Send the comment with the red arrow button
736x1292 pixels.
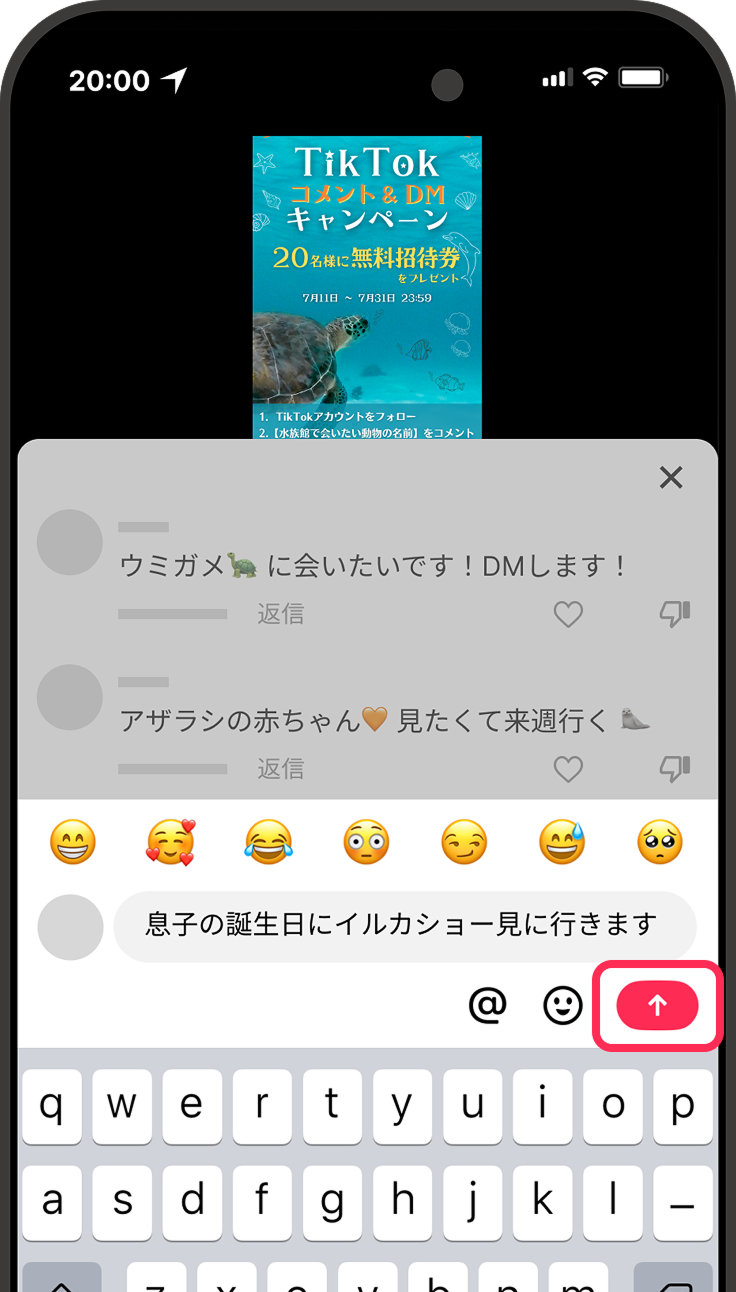657,1006
